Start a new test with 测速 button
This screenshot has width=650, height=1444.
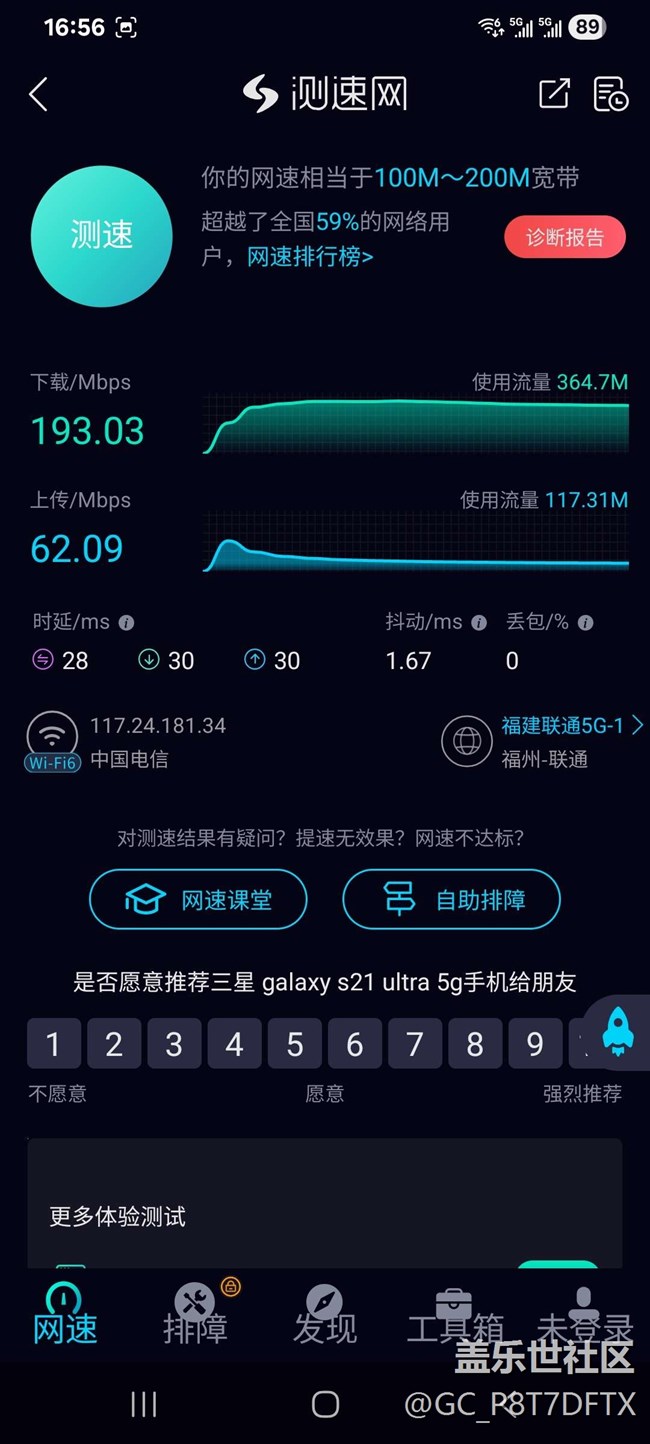(102, 235)
